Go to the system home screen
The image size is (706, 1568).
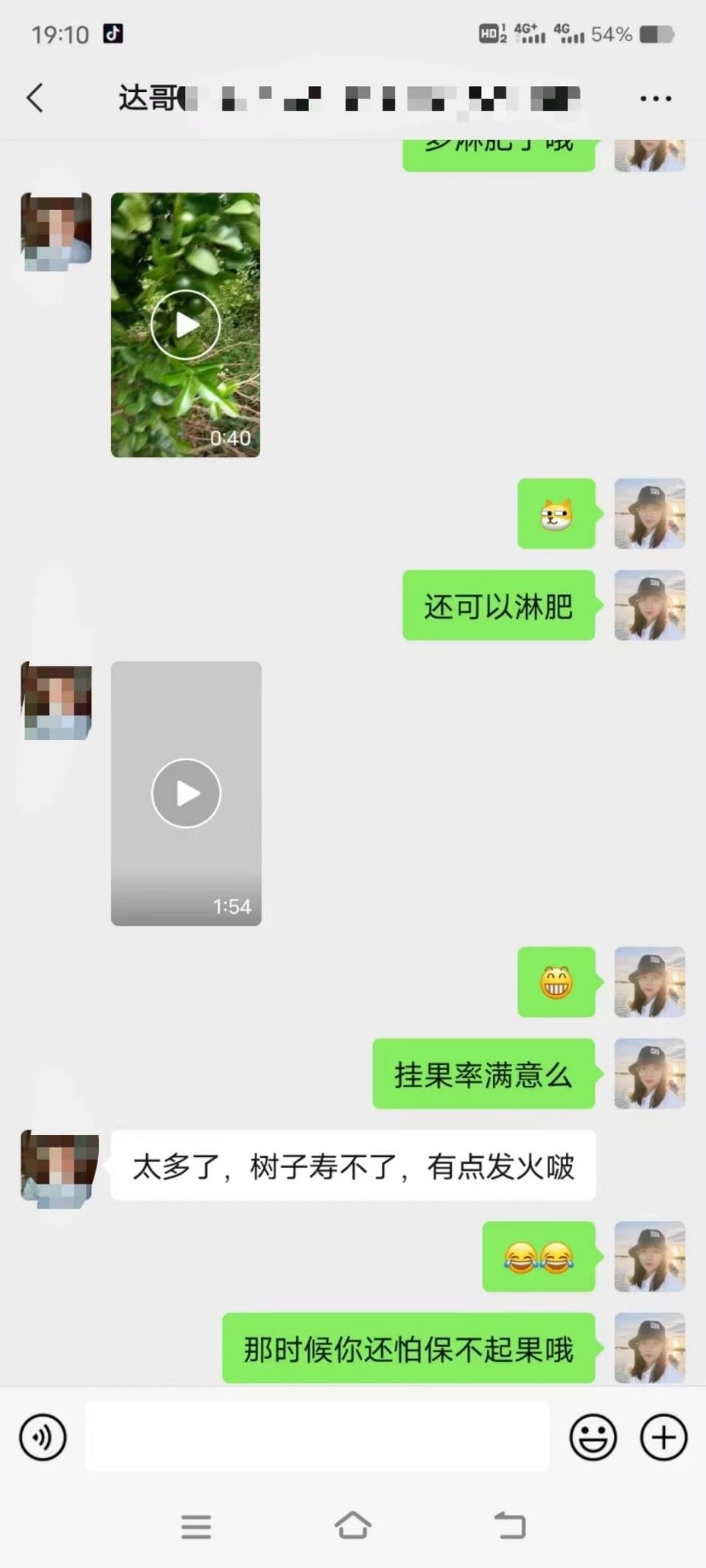[x=352, y=1525]
